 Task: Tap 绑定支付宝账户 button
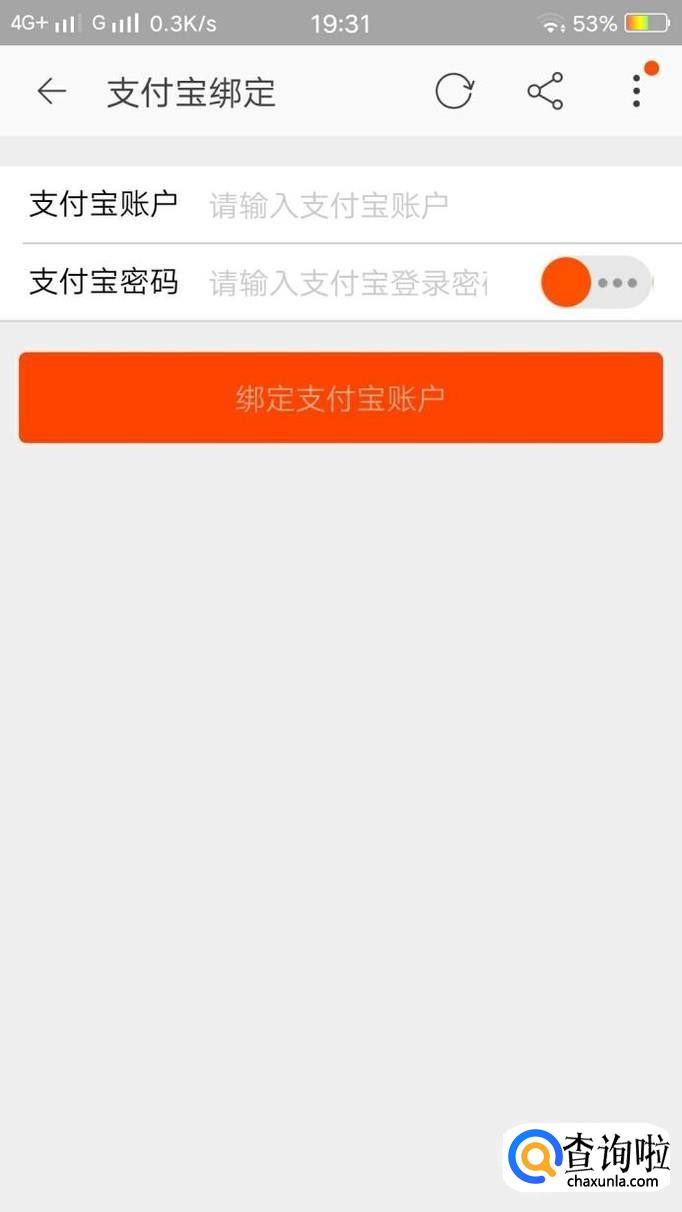(341, 398)
